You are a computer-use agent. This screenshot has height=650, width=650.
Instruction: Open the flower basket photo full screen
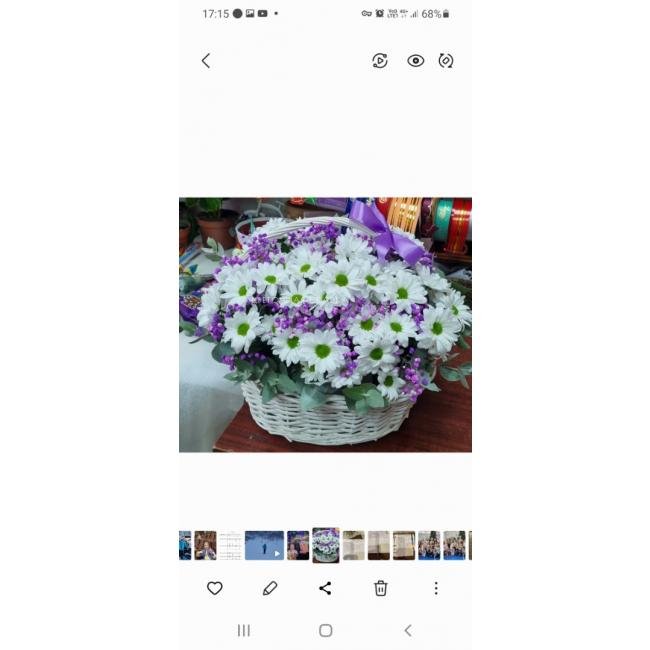325,324
